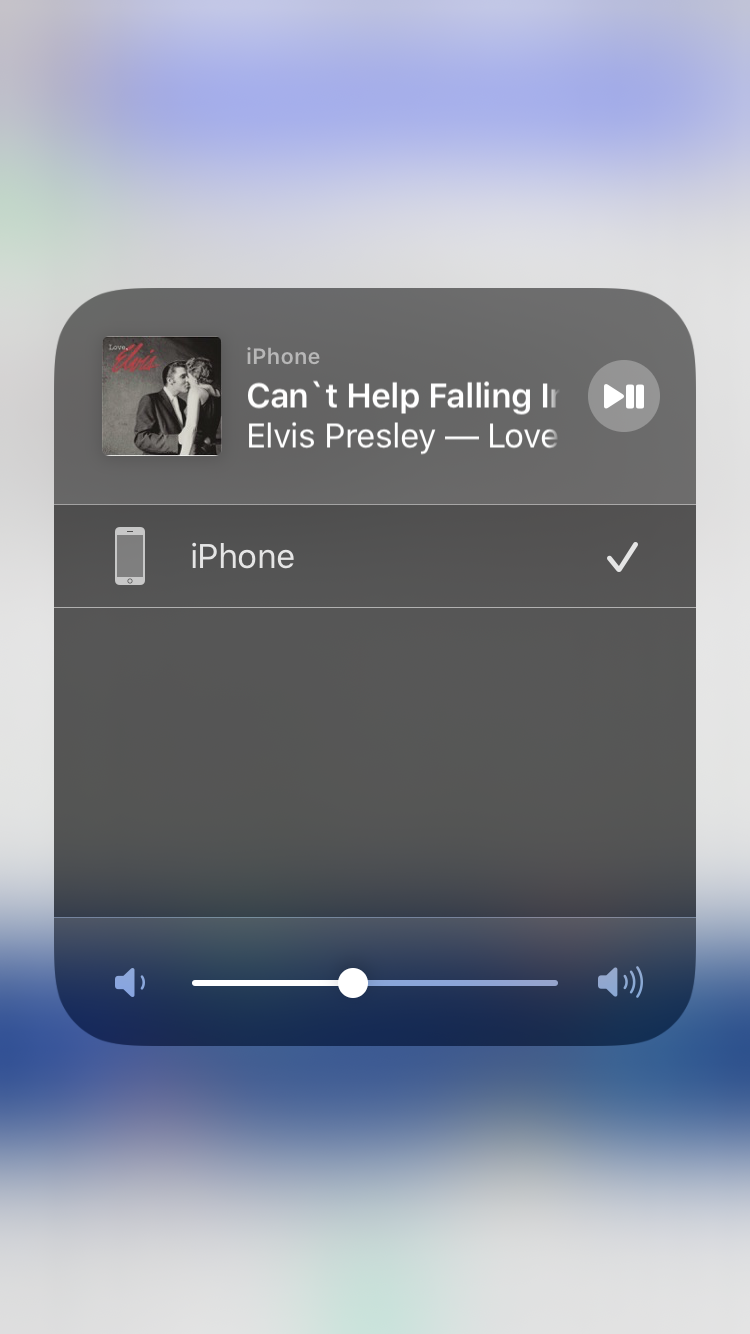The width and height of the screenshot is (750, 1334).
Task: Tap the play/pause button
Action: [x=624, y=396]
